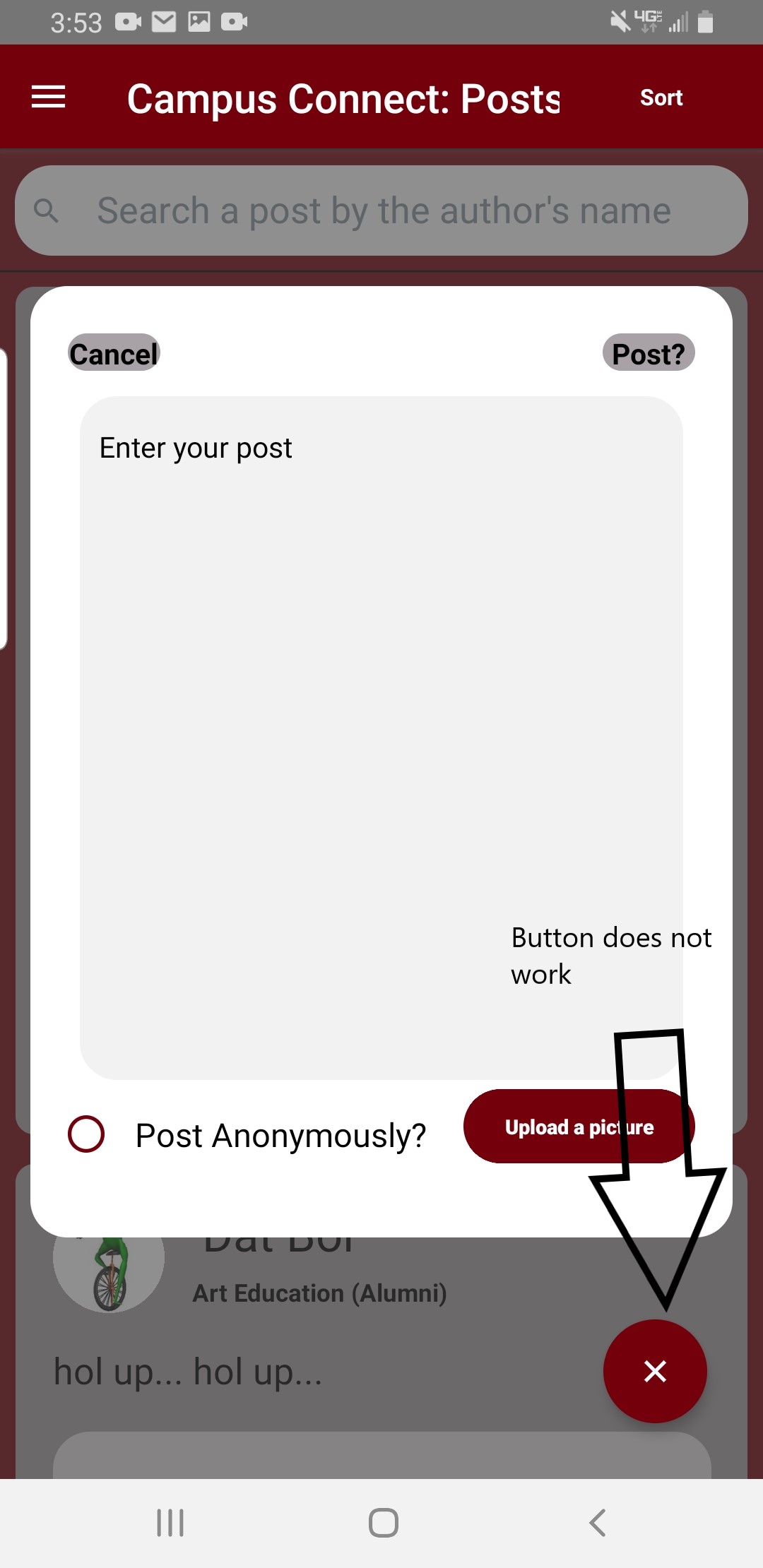Check the battery level indicator
The image size is (763, 1568).
706,21
